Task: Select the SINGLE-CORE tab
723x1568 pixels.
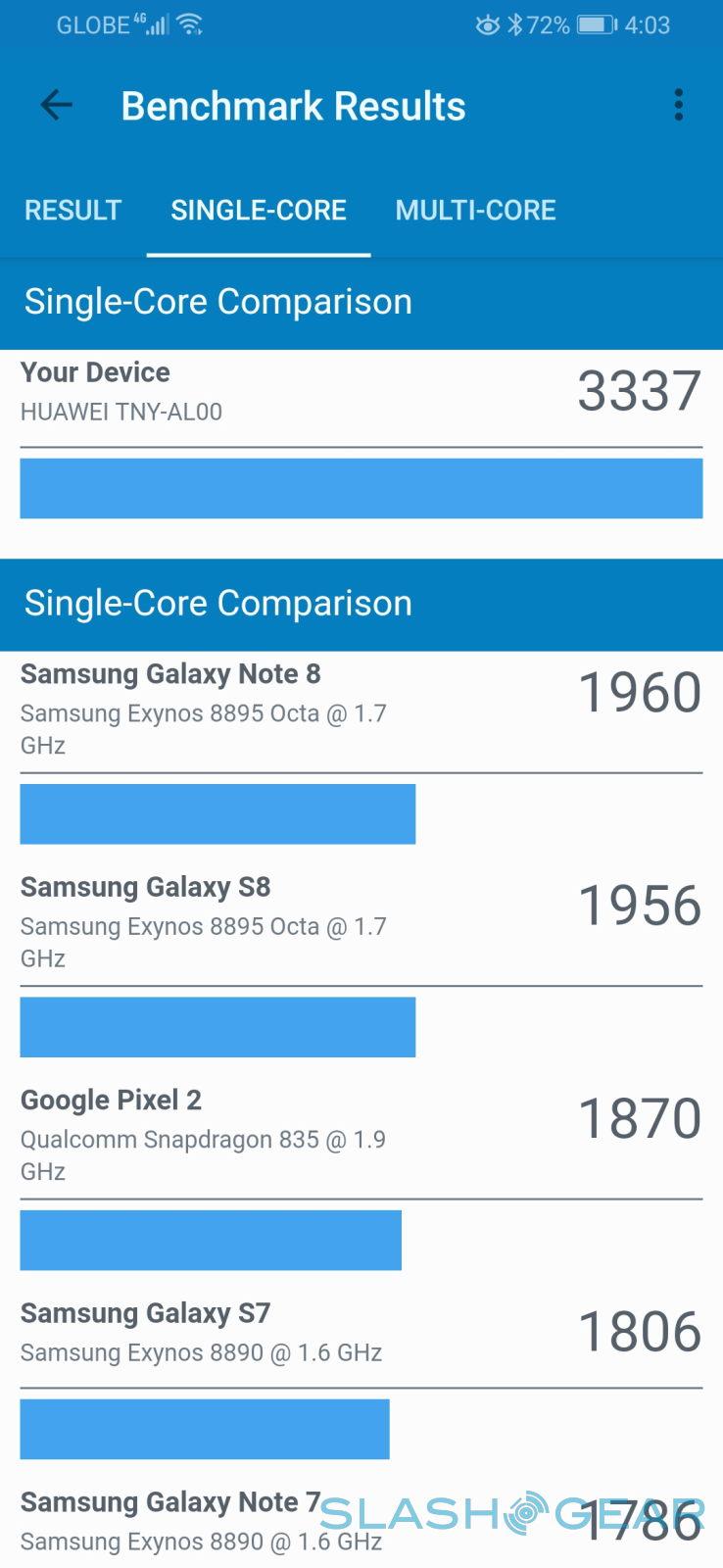Action: 259,210
